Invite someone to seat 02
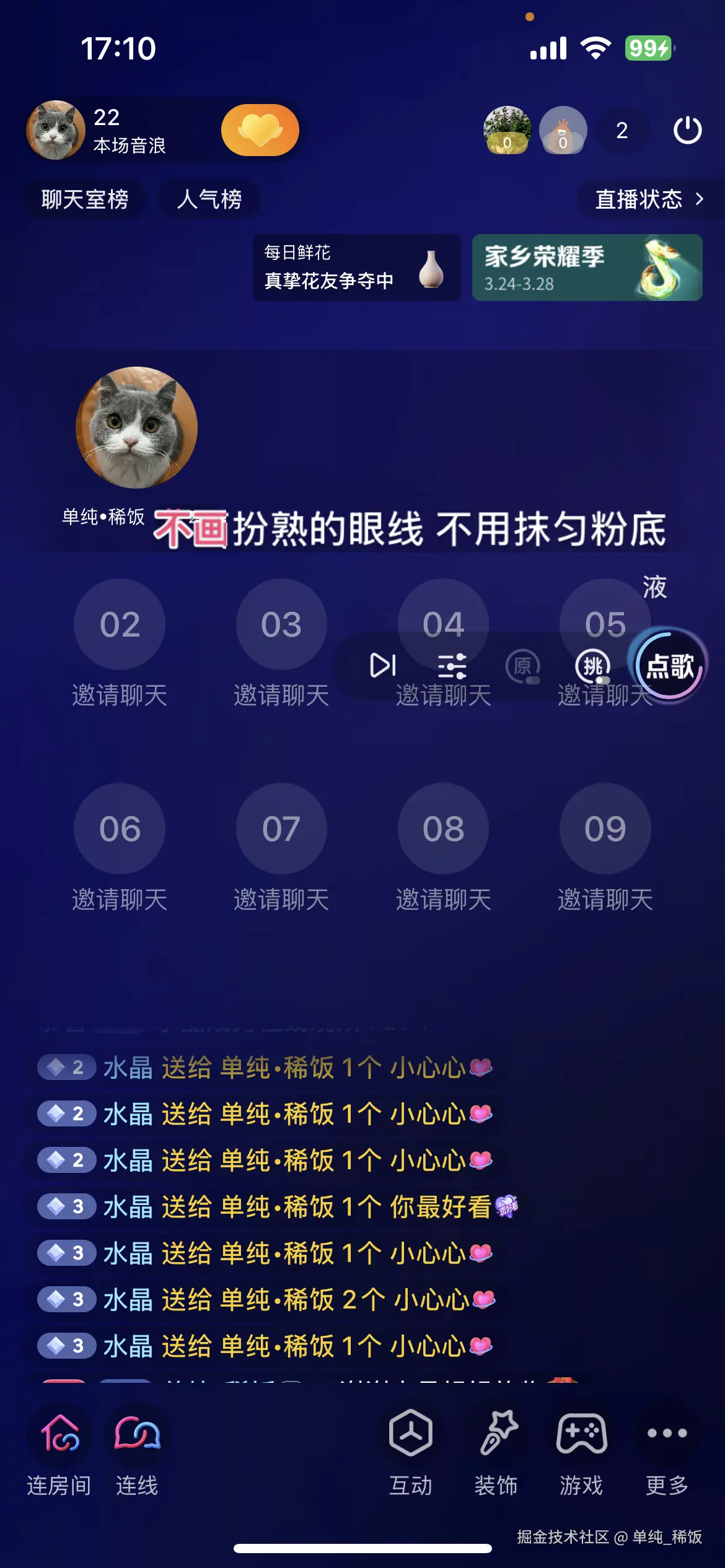 tap(120, 624)
